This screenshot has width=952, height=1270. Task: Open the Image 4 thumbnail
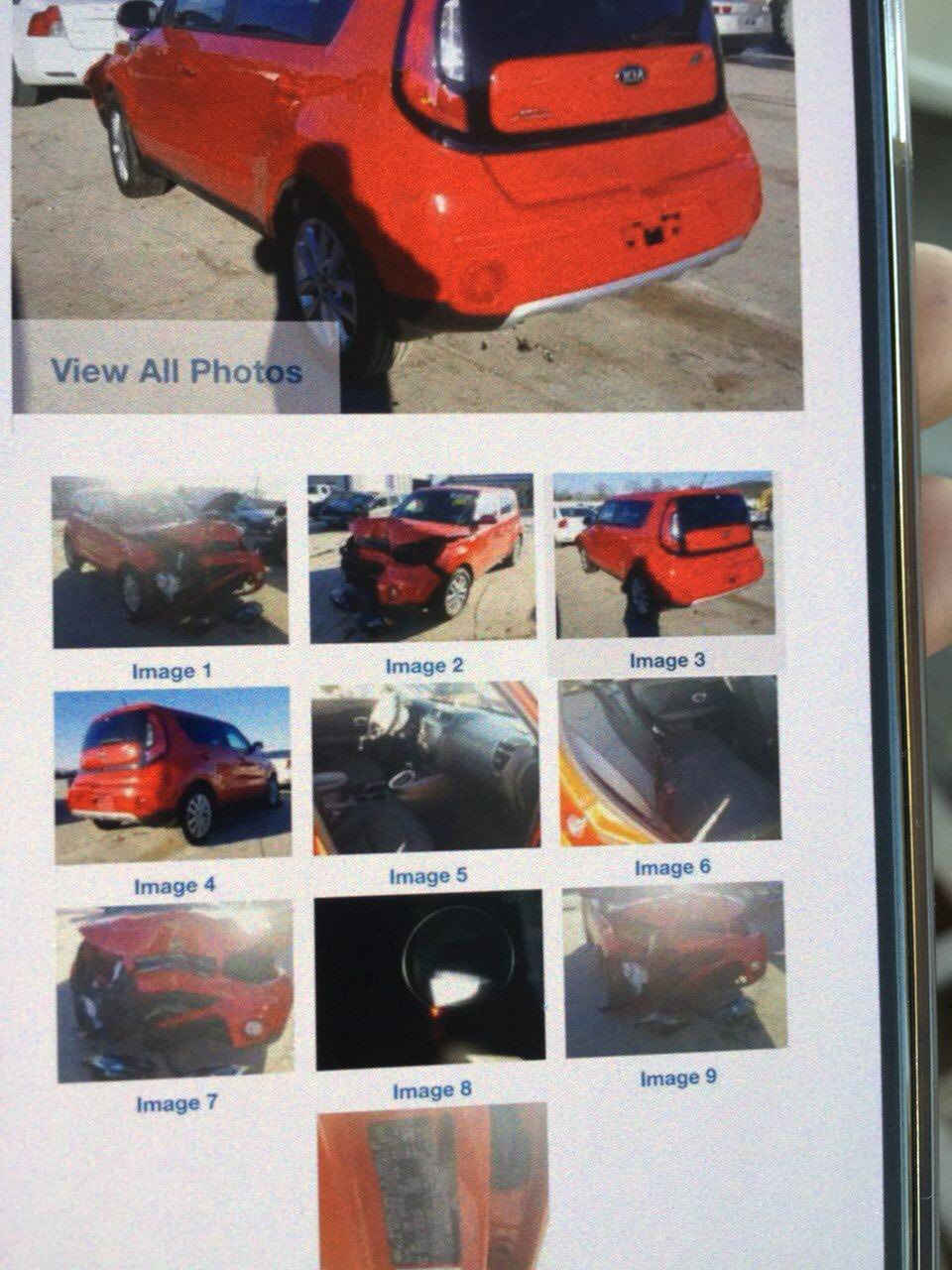point(173,774)
